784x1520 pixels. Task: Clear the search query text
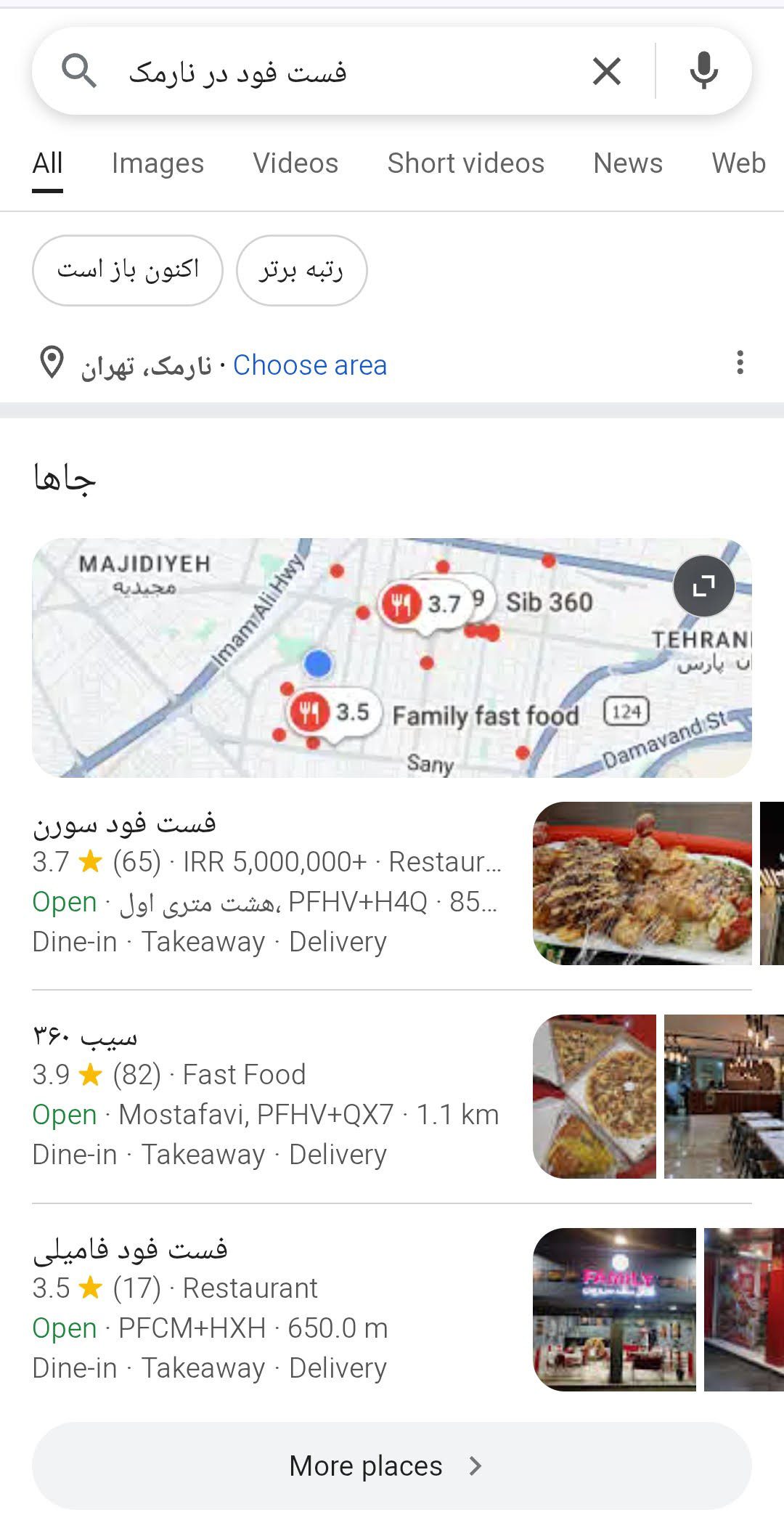pyautogui.click(x=606, y=72)
